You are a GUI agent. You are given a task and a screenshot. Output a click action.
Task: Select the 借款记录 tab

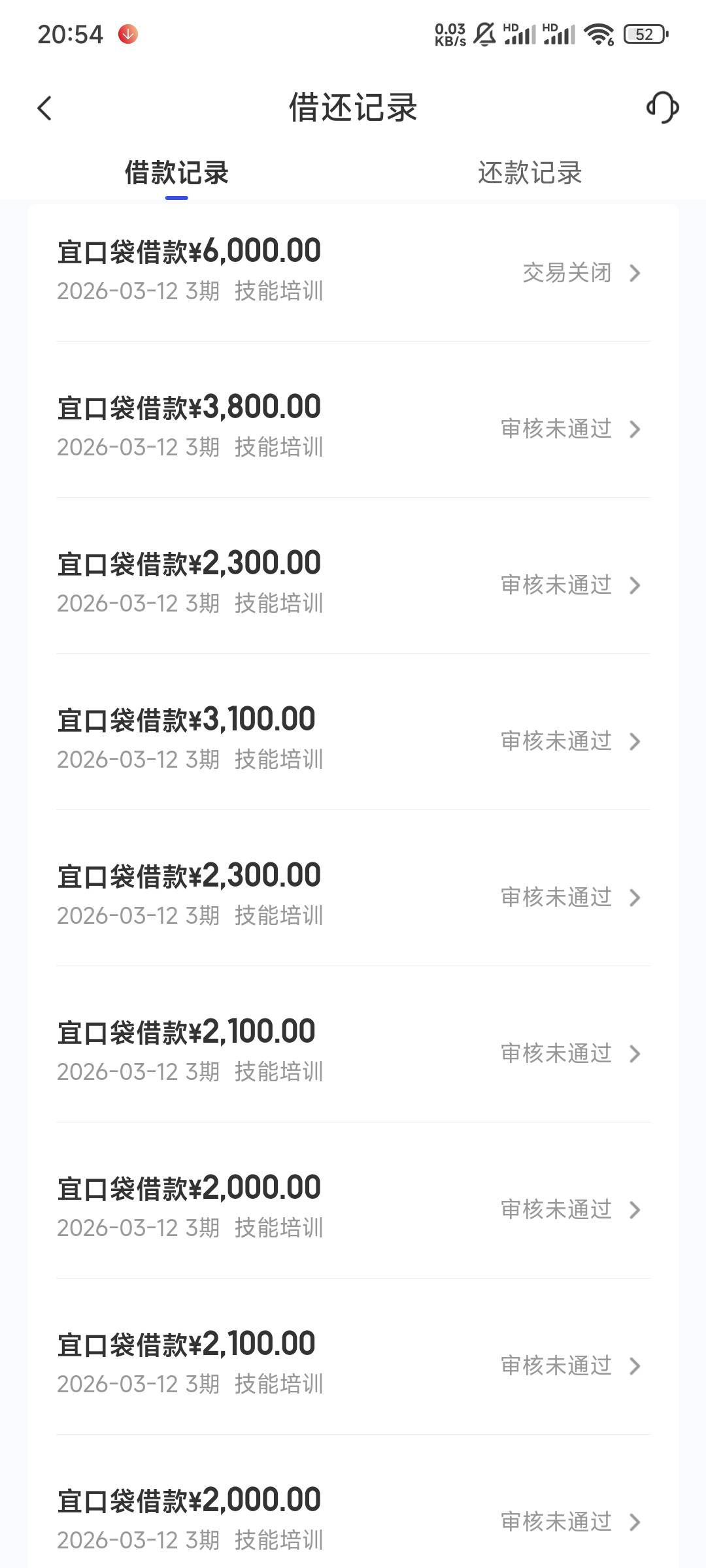pos(176,173)
